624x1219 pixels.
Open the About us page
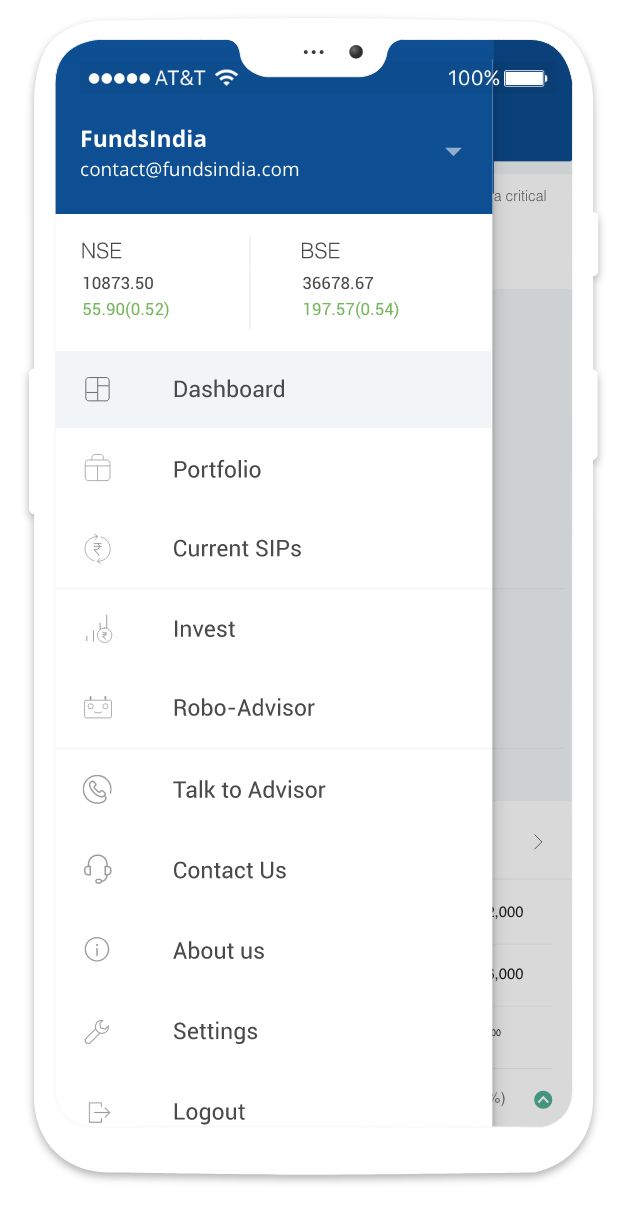point(219,951)
